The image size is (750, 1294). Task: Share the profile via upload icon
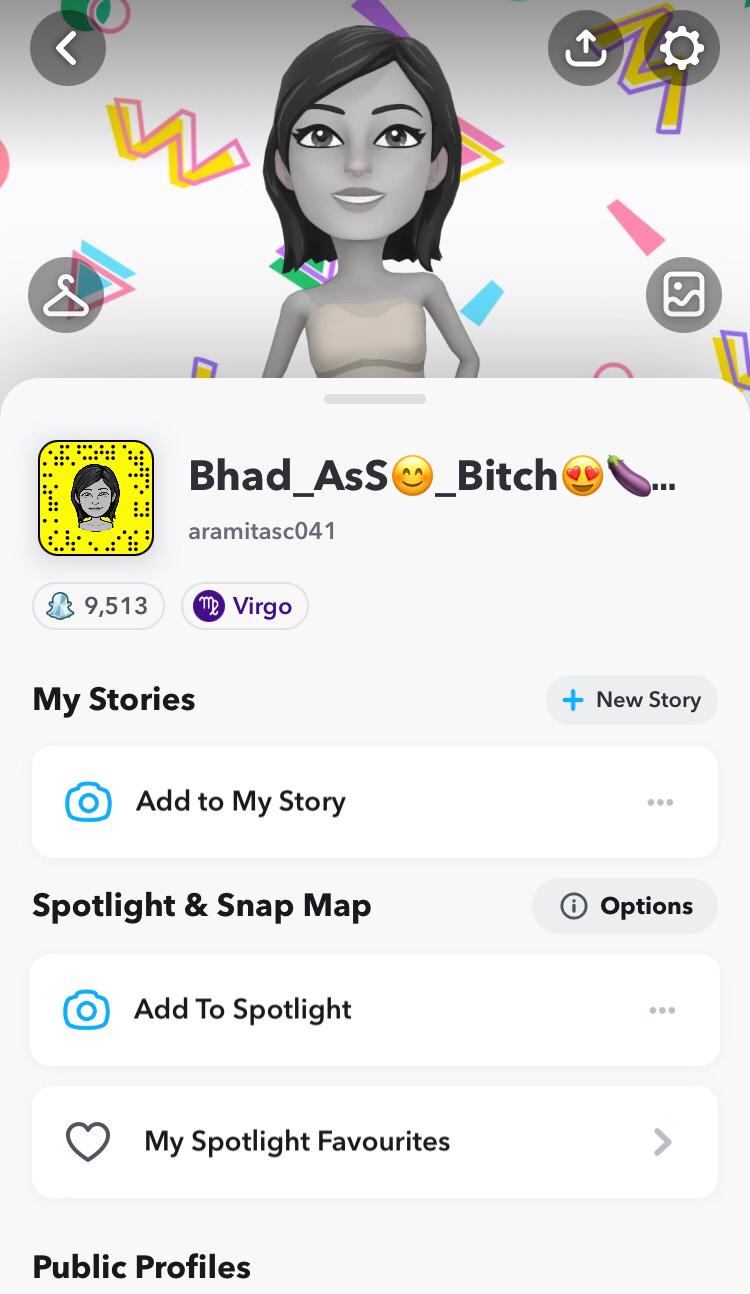[x=586, y=47]
